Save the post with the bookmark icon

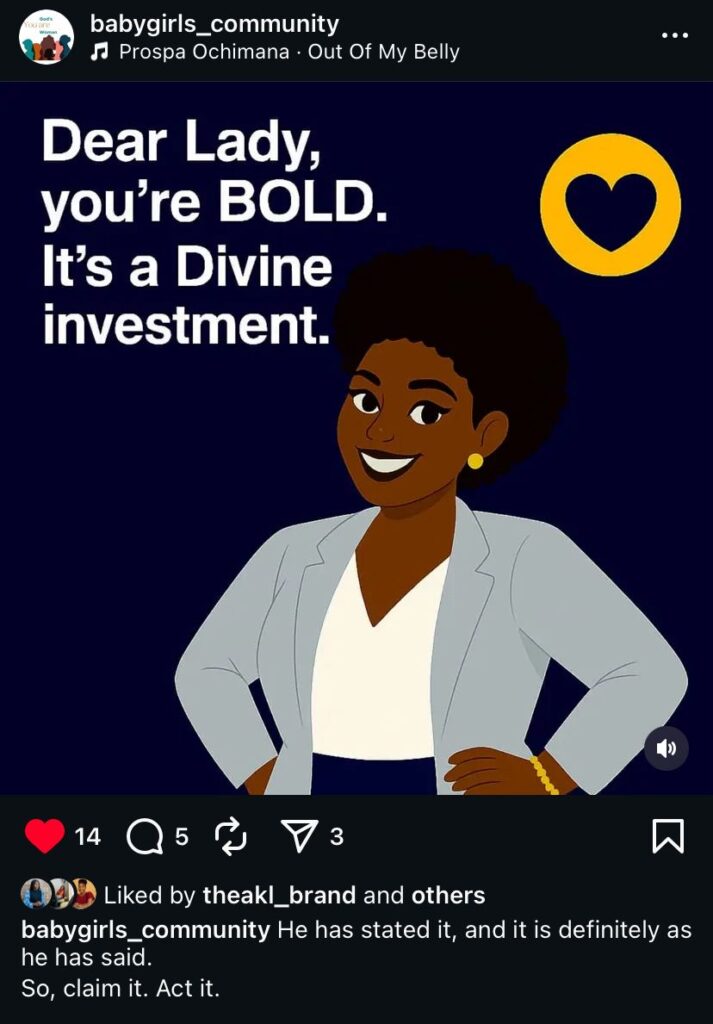pyautogui.click(x=668, y=836)
